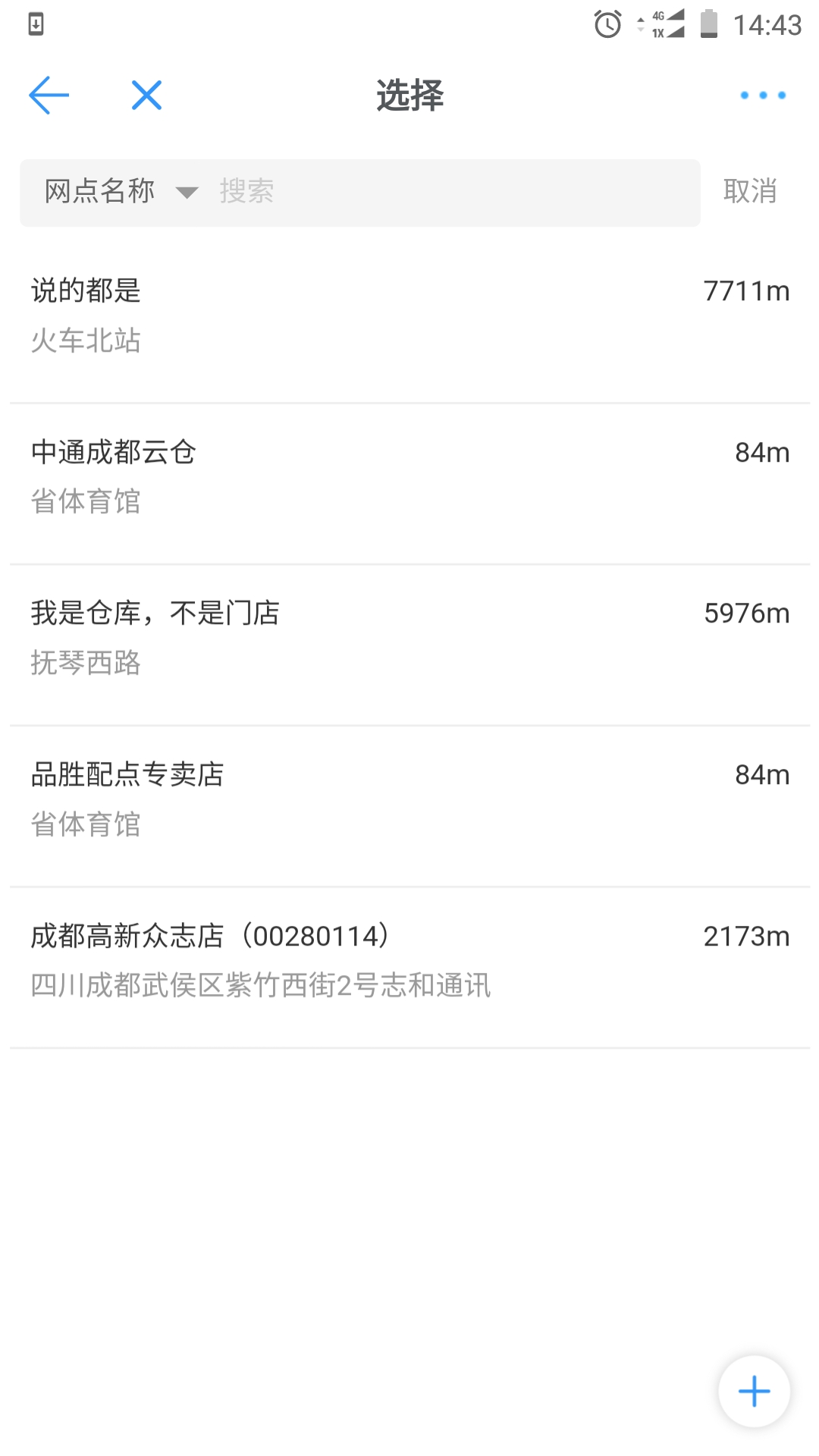
Task: Go back using the blue arrow
Action: (x=49, y=96)
